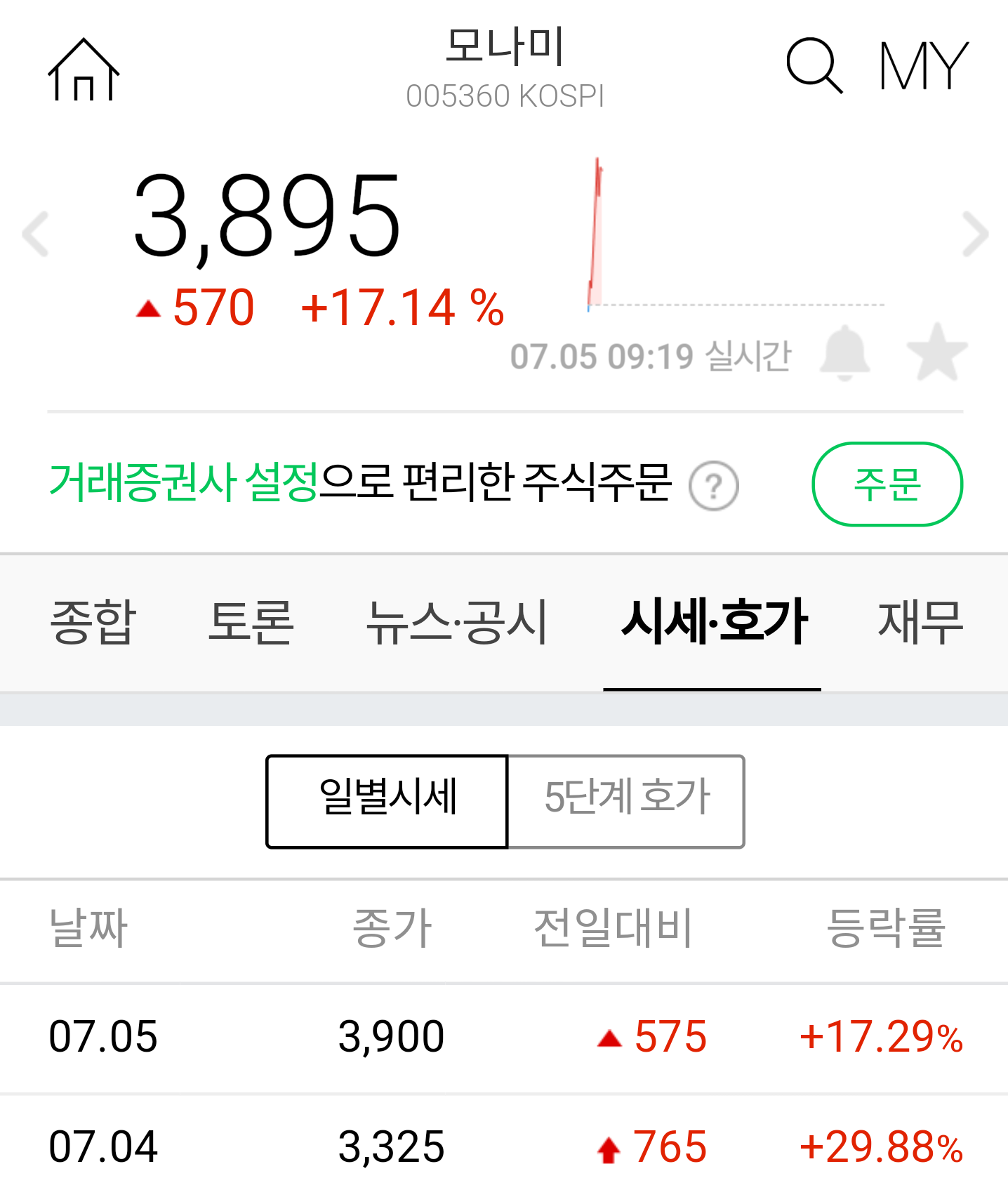Screen dimensions: 1008x1197
Task: Add 모나미 to favorites with the star
Action: click(936, 353)
